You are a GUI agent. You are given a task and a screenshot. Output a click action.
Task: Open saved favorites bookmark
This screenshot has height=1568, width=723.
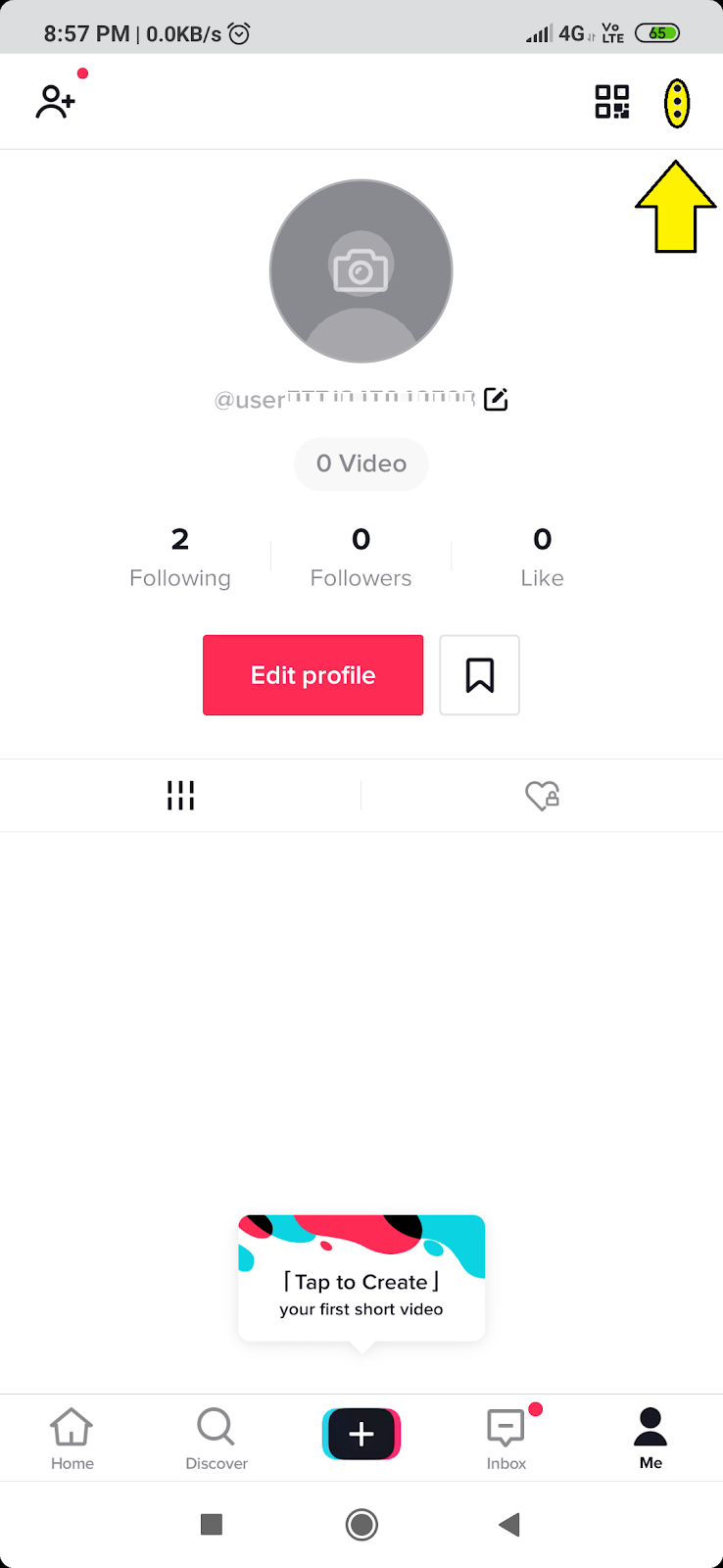click(479, 675)
